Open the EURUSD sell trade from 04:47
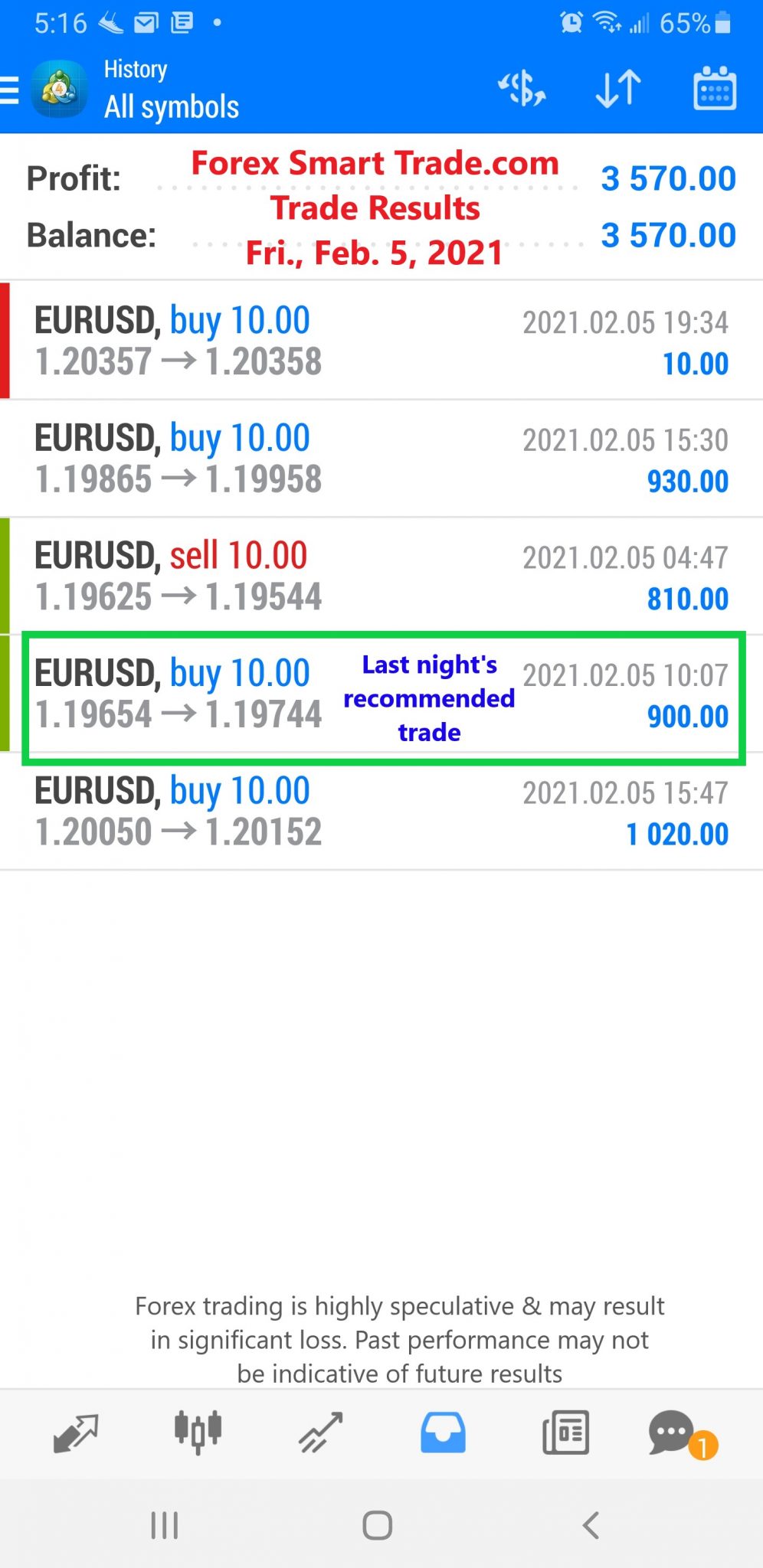The image size is (763, 1568). (x=381, y=576)
